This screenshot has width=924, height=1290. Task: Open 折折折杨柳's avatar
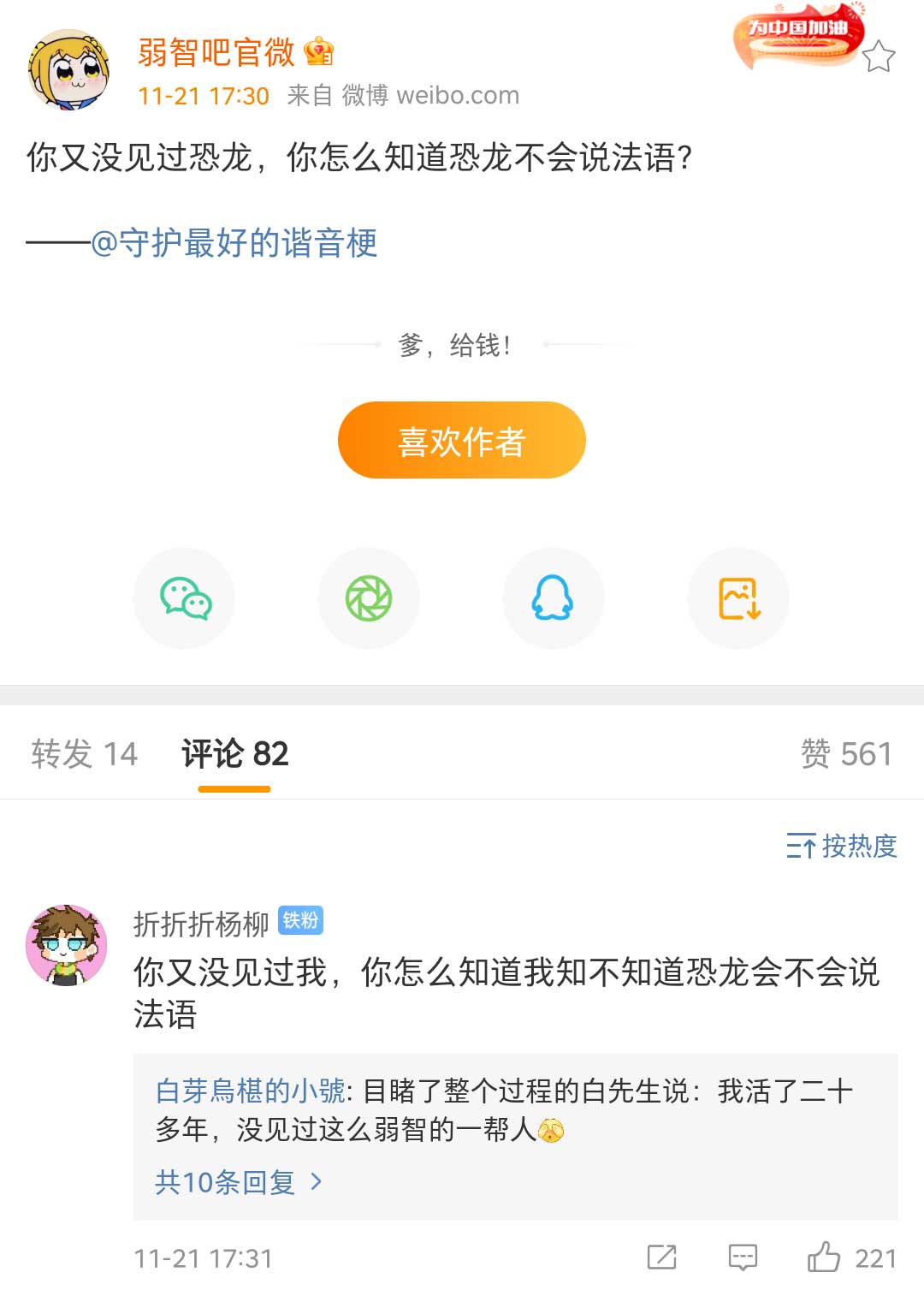click(67, 945)
